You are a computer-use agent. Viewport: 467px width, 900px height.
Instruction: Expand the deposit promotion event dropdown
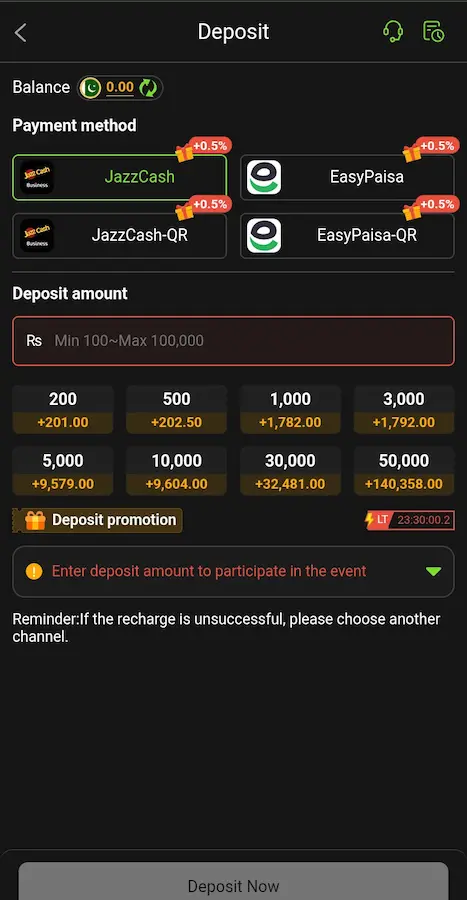click(x=234, y=572)
